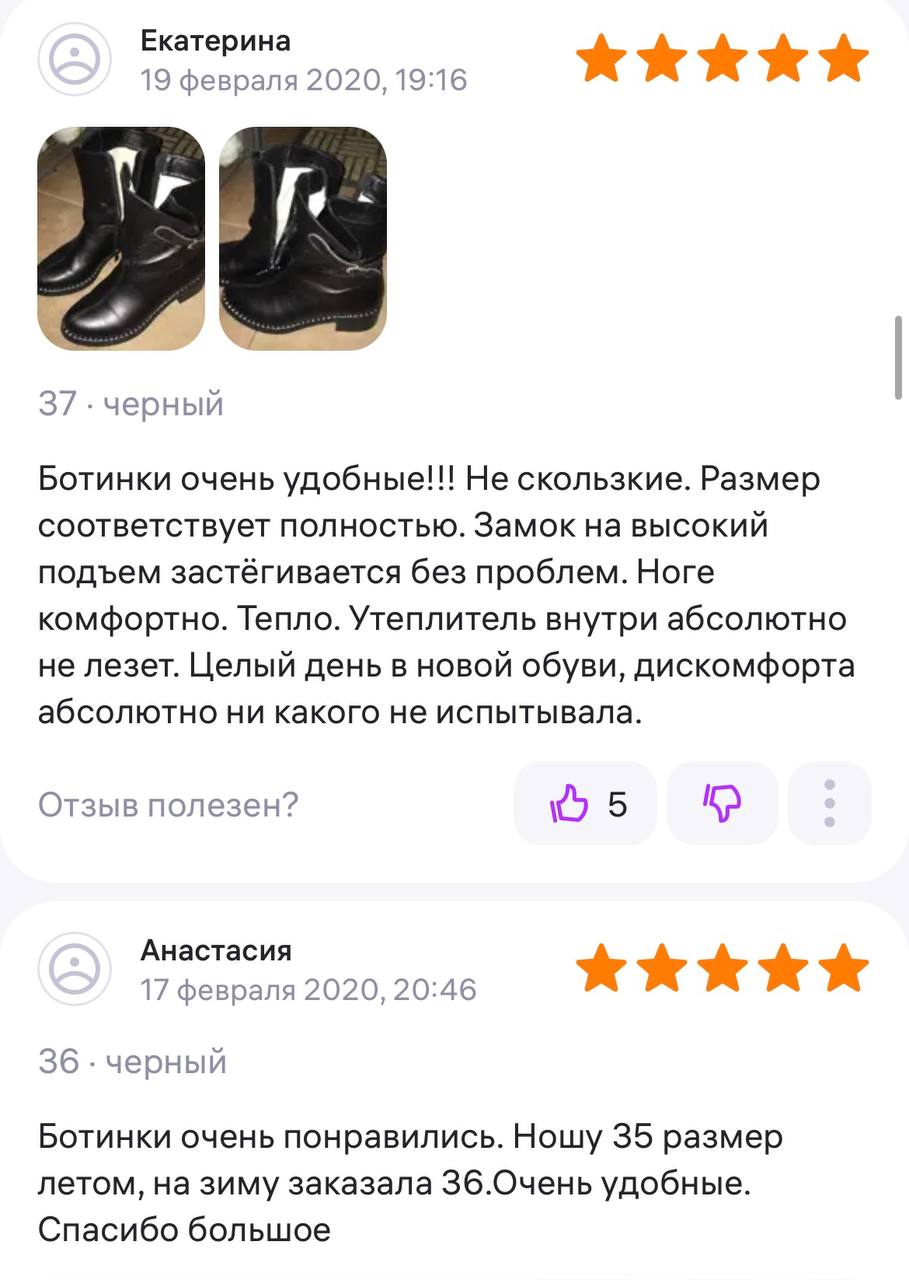Like Екатерина's review with thumbs up

(x=585, y=803)
